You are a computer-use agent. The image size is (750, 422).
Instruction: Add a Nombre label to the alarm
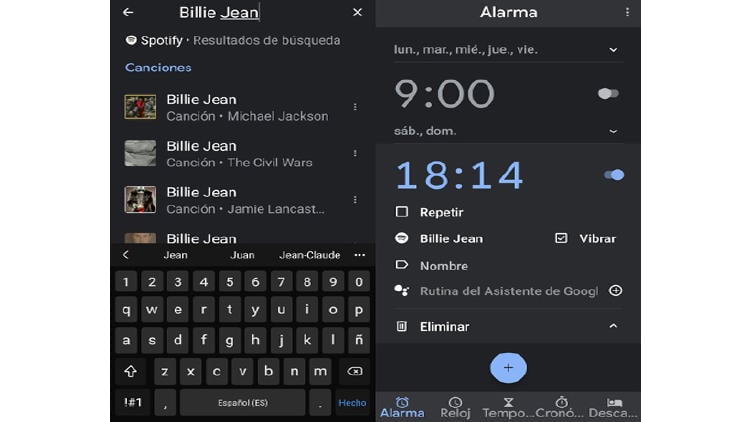444,266
